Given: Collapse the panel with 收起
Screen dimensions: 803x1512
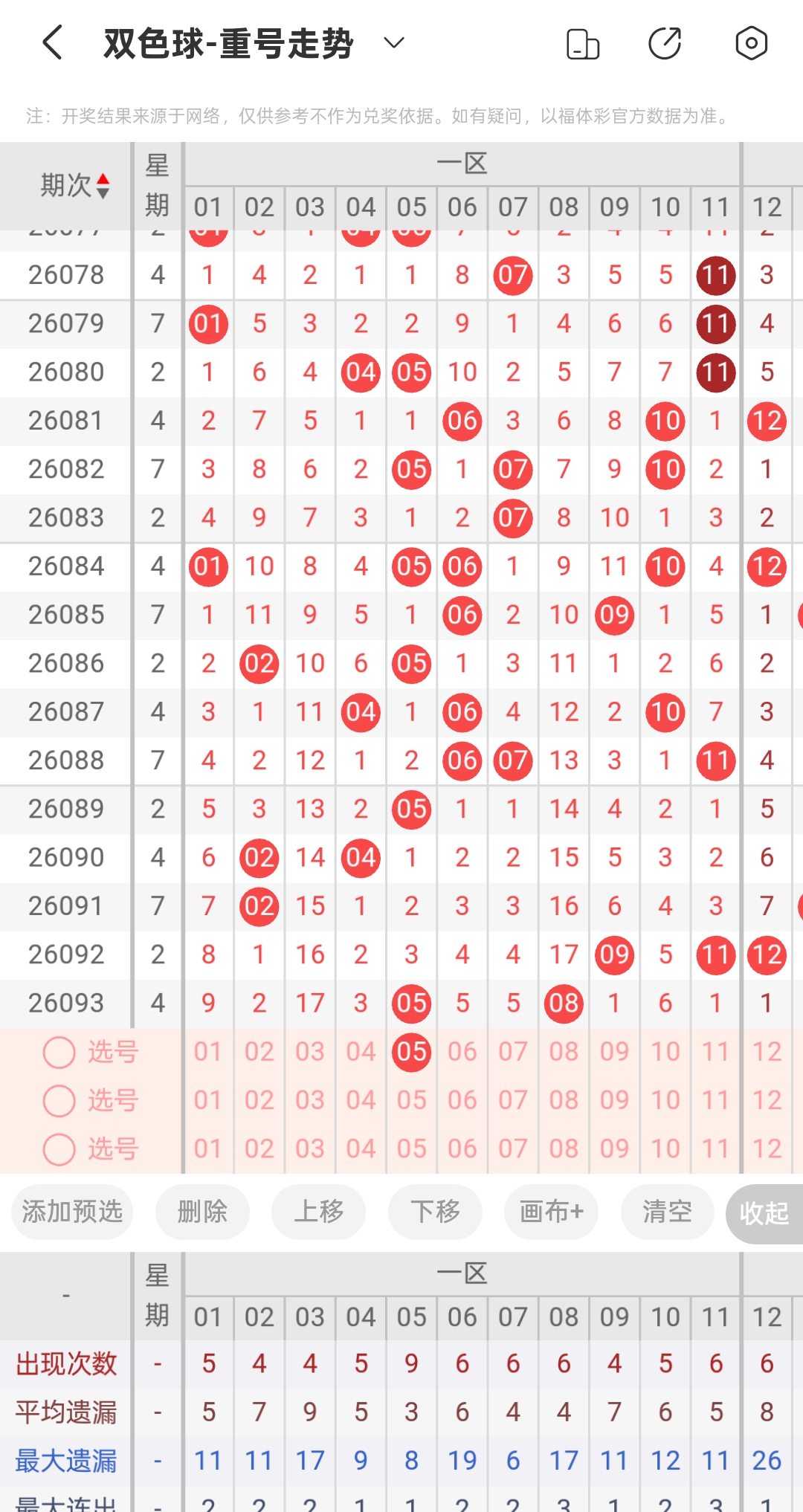Looking at the screenshot, I should pyautogui.click(x=764, y=1213).
